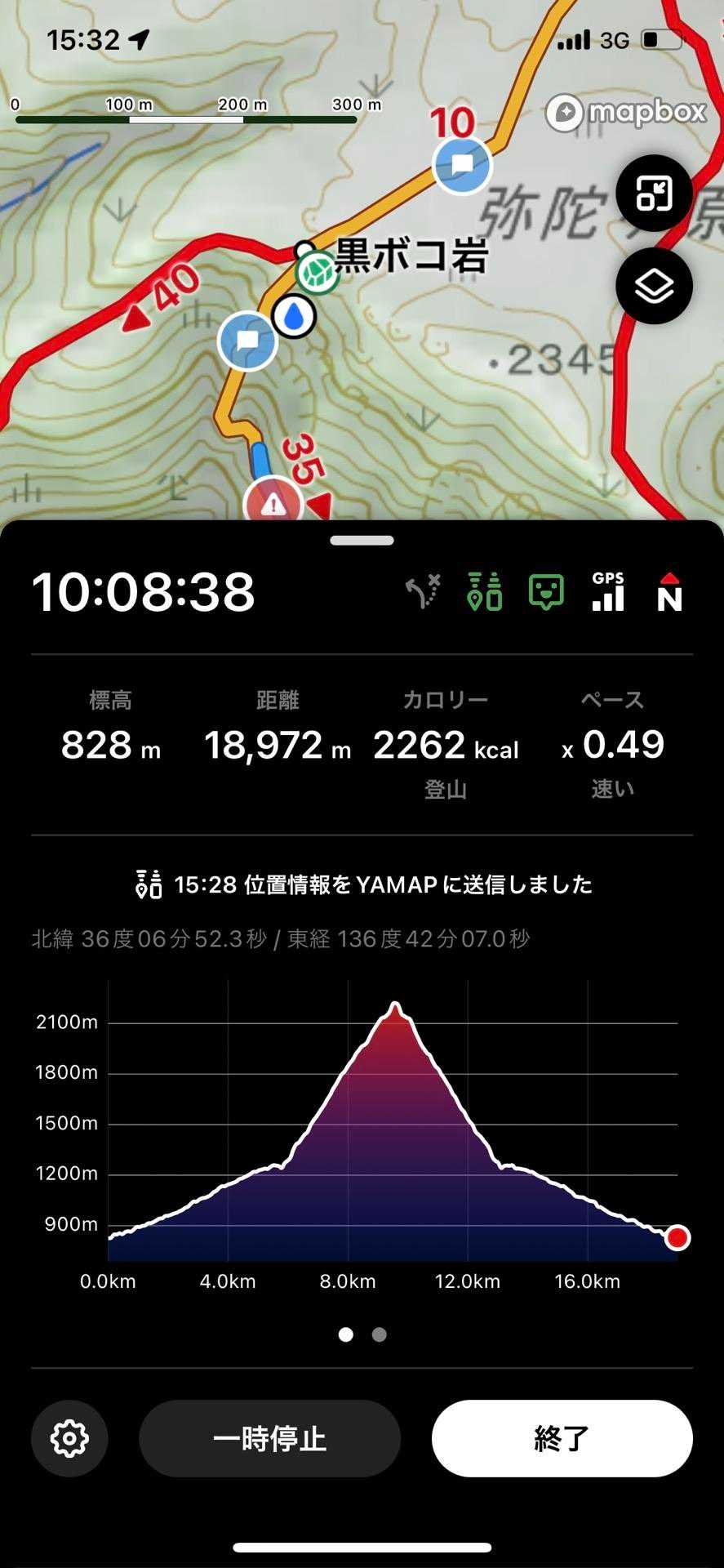Tap the north compass icon
724x1568 pixels.
[x=669, y=592]
